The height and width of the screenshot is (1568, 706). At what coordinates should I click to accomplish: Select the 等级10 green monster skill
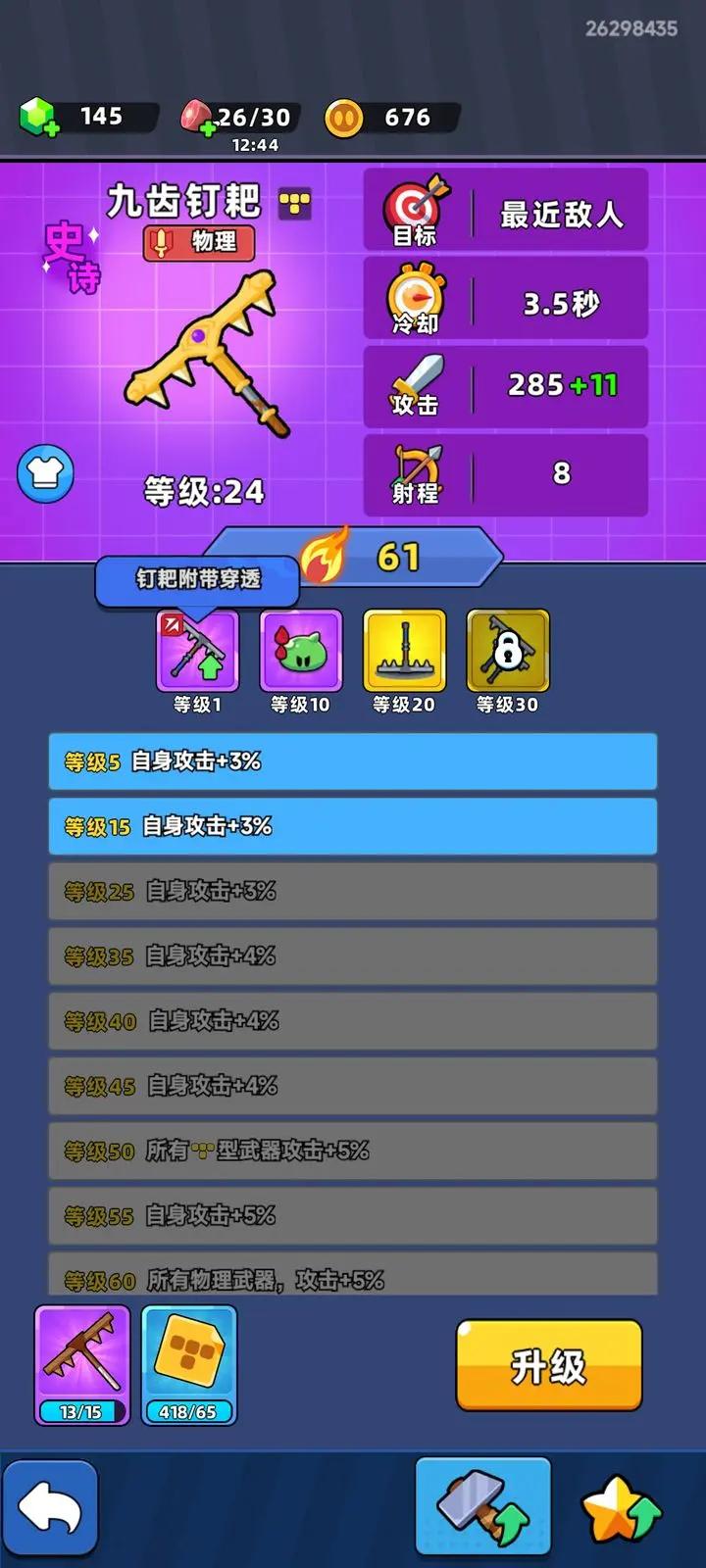(x=301, y=651)
